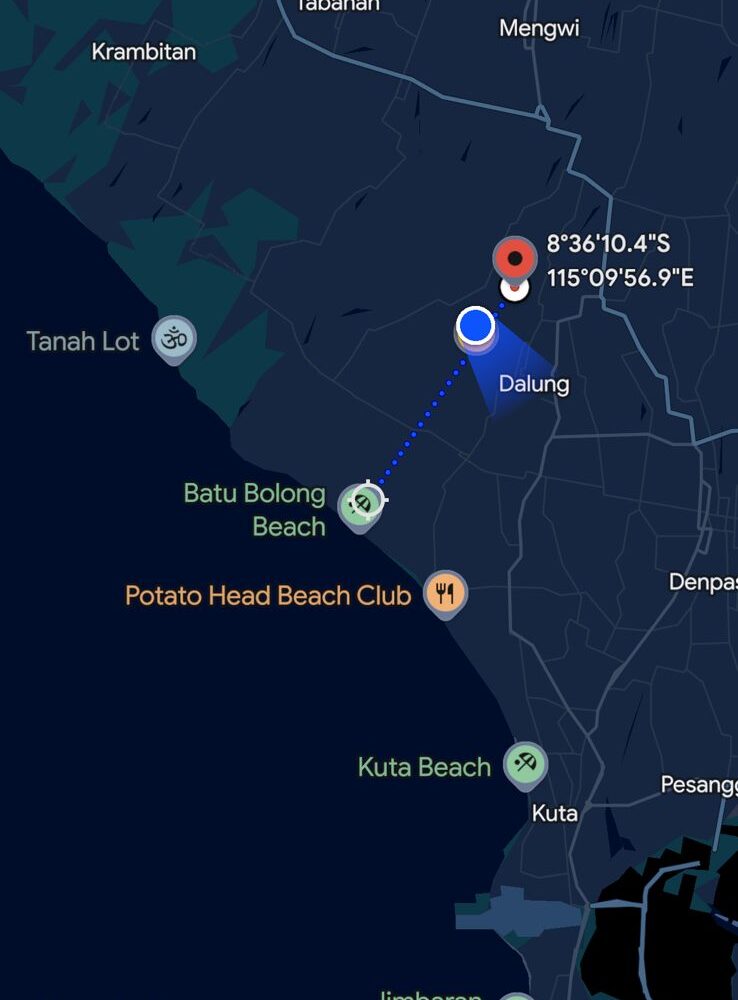Tap the Kuta Beach marker

(x=524, y=765)
